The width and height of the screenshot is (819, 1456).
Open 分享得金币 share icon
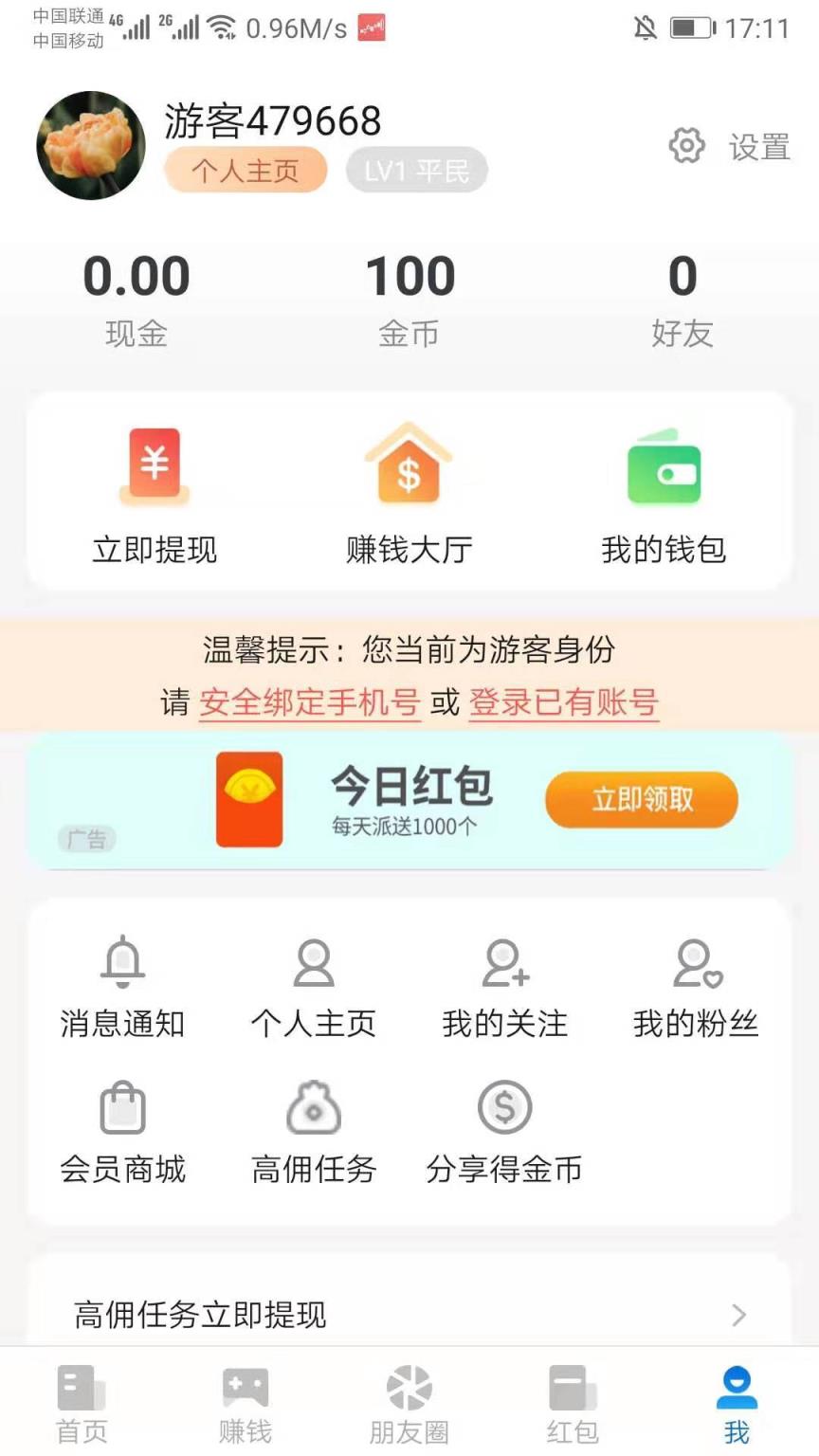click(503, 1107)
